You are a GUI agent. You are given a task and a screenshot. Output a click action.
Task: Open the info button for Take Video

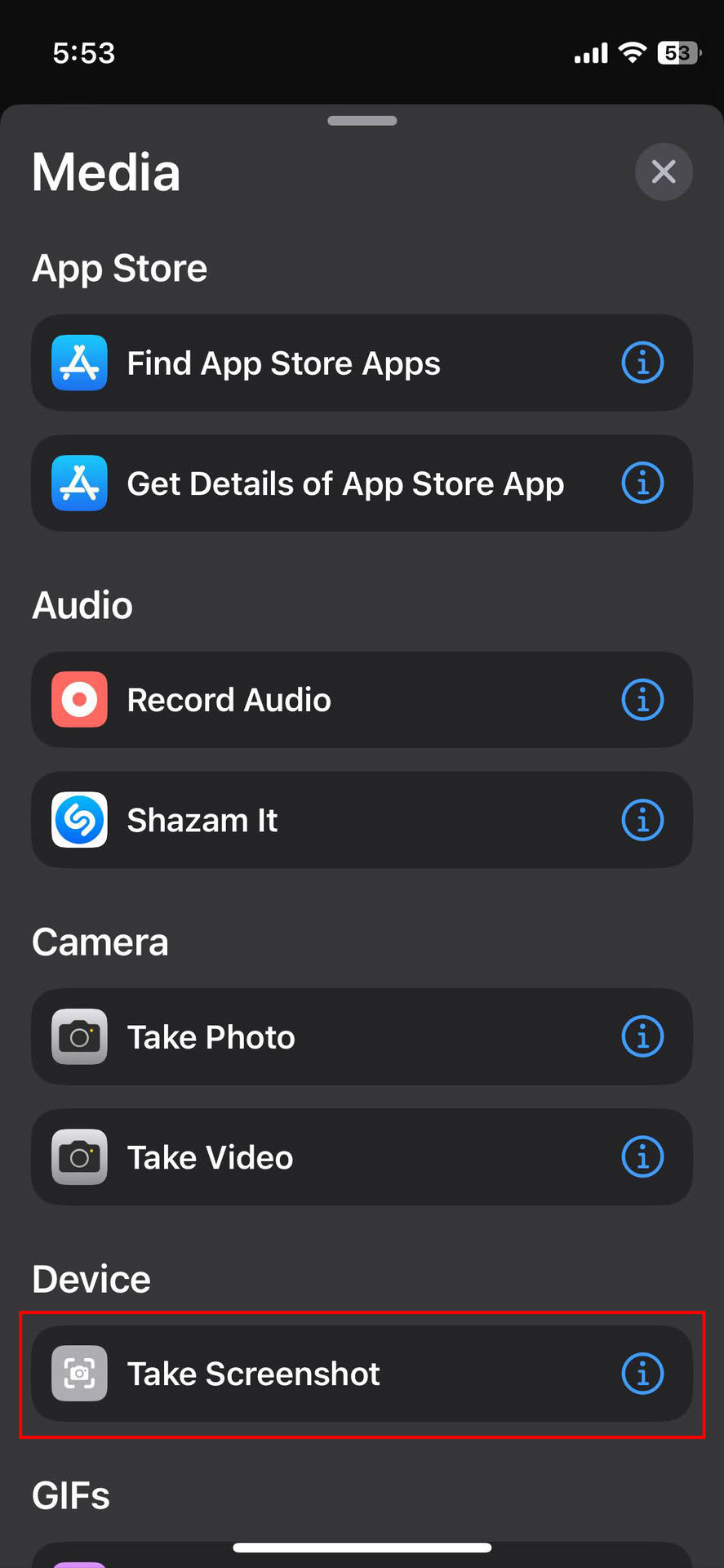click(x=642, y=1157)
